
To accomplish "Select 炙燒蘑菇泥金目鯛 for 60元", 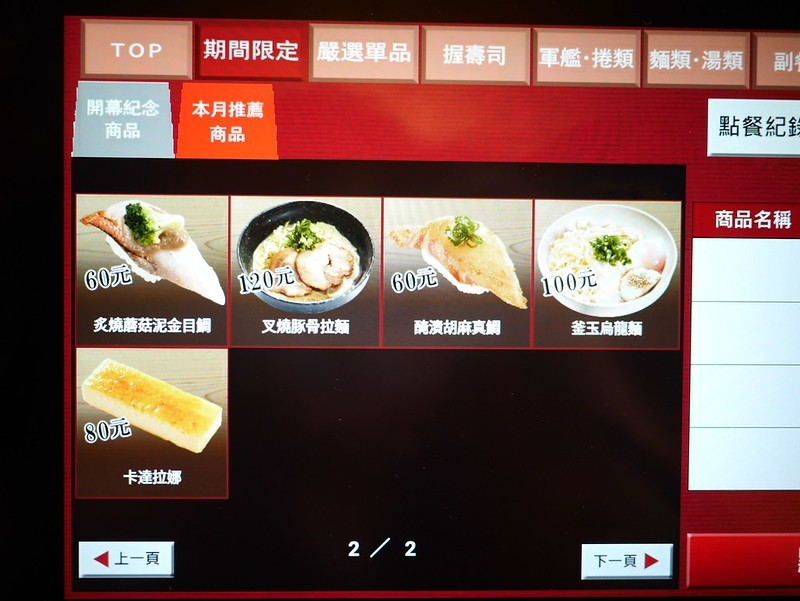I will coord(152,270).
